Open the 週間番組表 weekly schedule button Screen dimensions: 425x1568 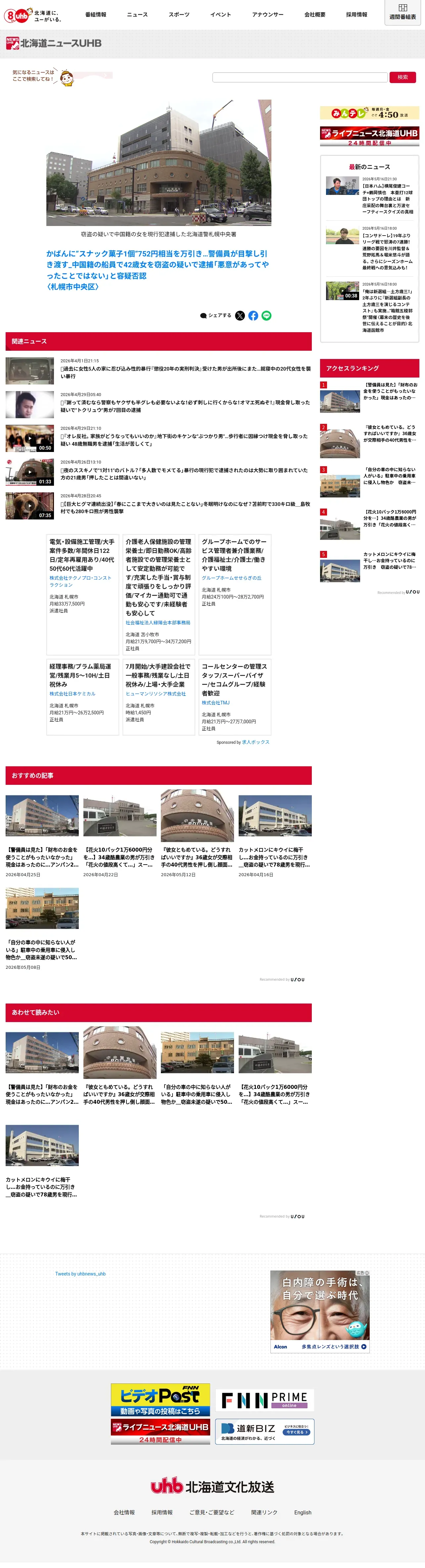coord(402,12)
